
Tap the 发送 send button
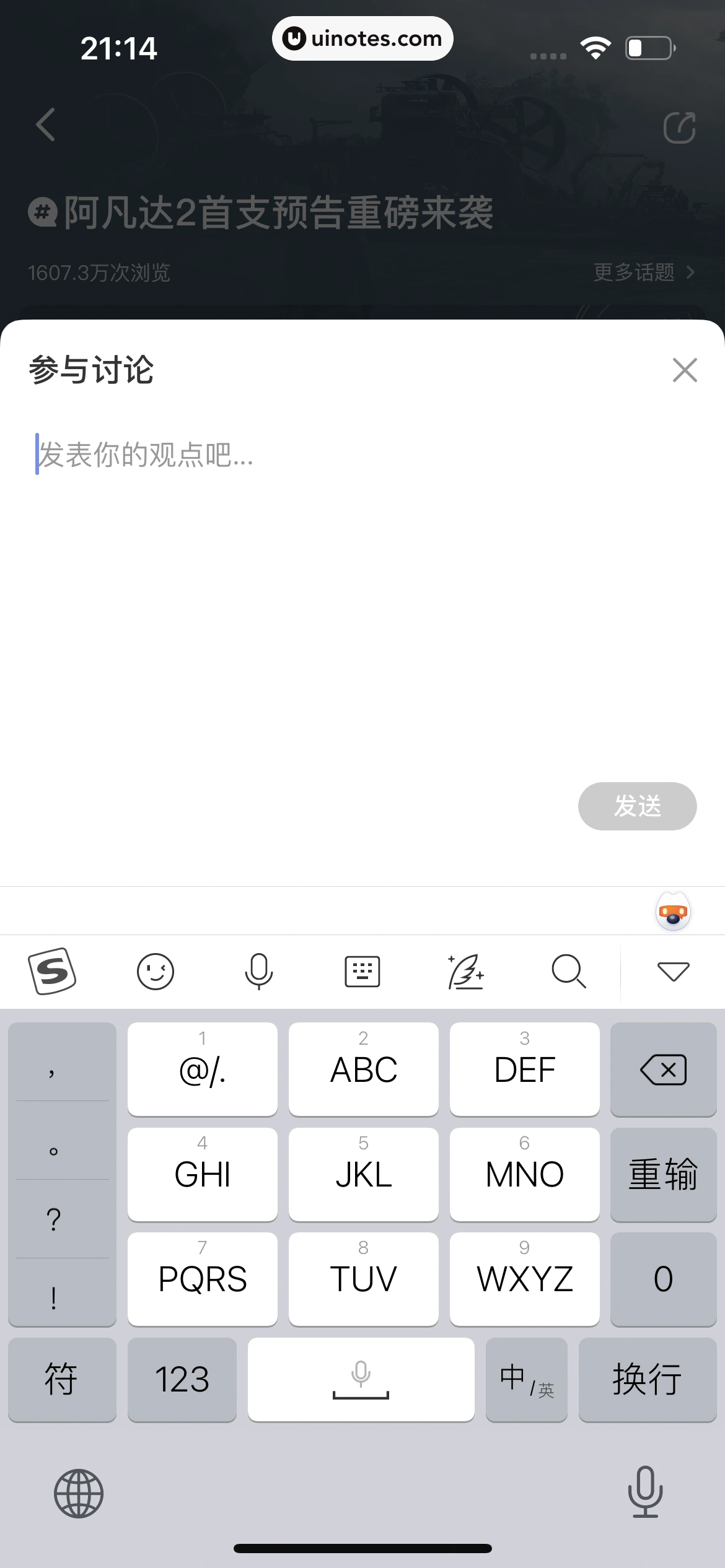pos(637,806)
